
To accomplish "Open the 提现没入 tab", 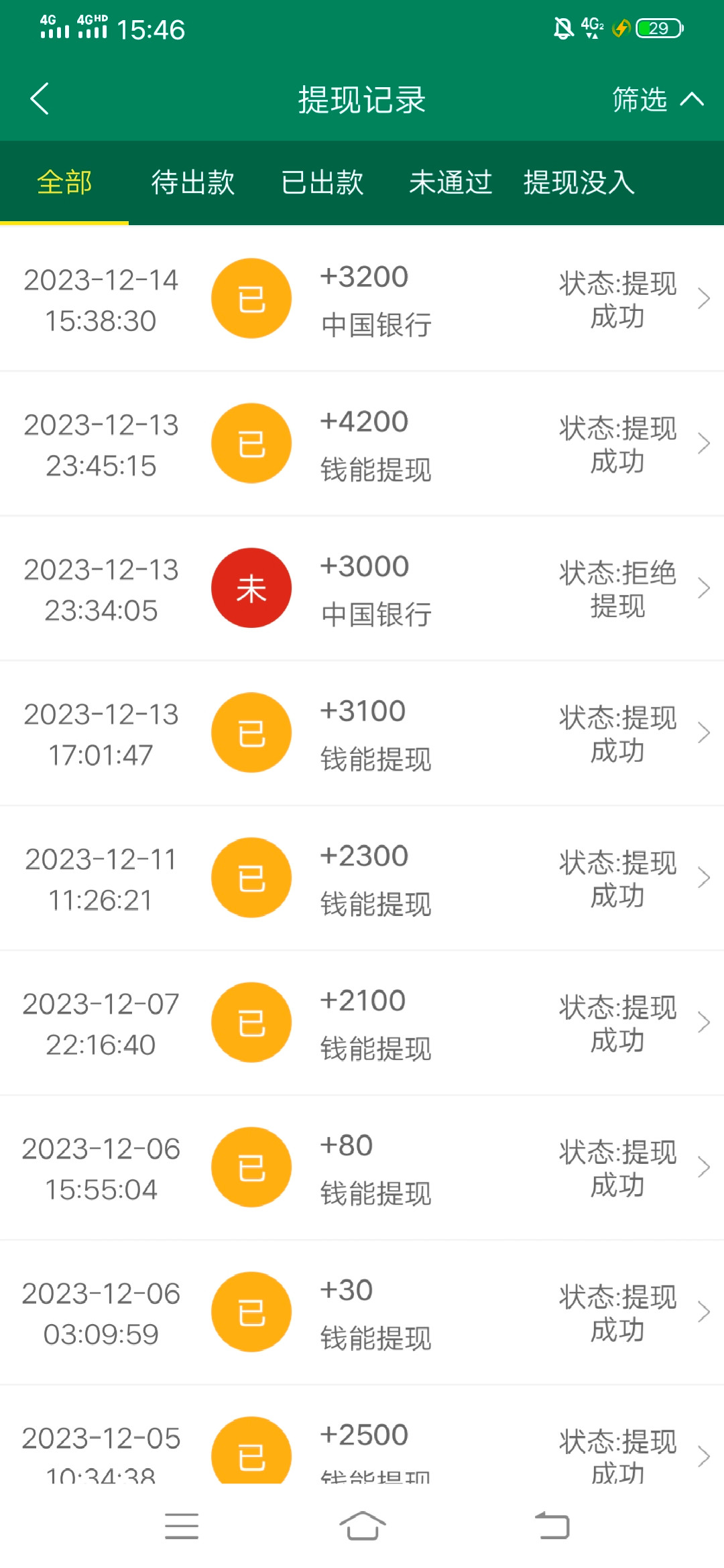I will (x=579, y=182).
